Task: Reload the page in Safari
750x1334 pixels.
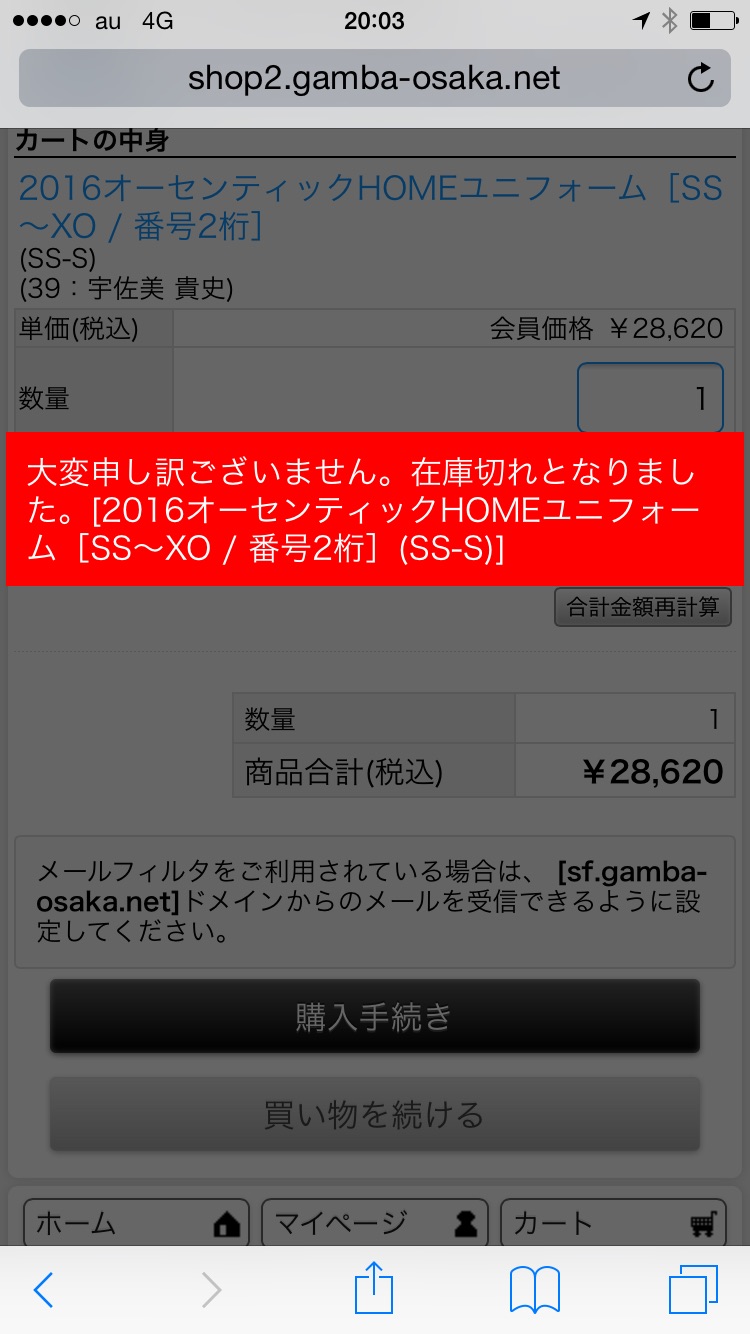Action: point(702,78)
